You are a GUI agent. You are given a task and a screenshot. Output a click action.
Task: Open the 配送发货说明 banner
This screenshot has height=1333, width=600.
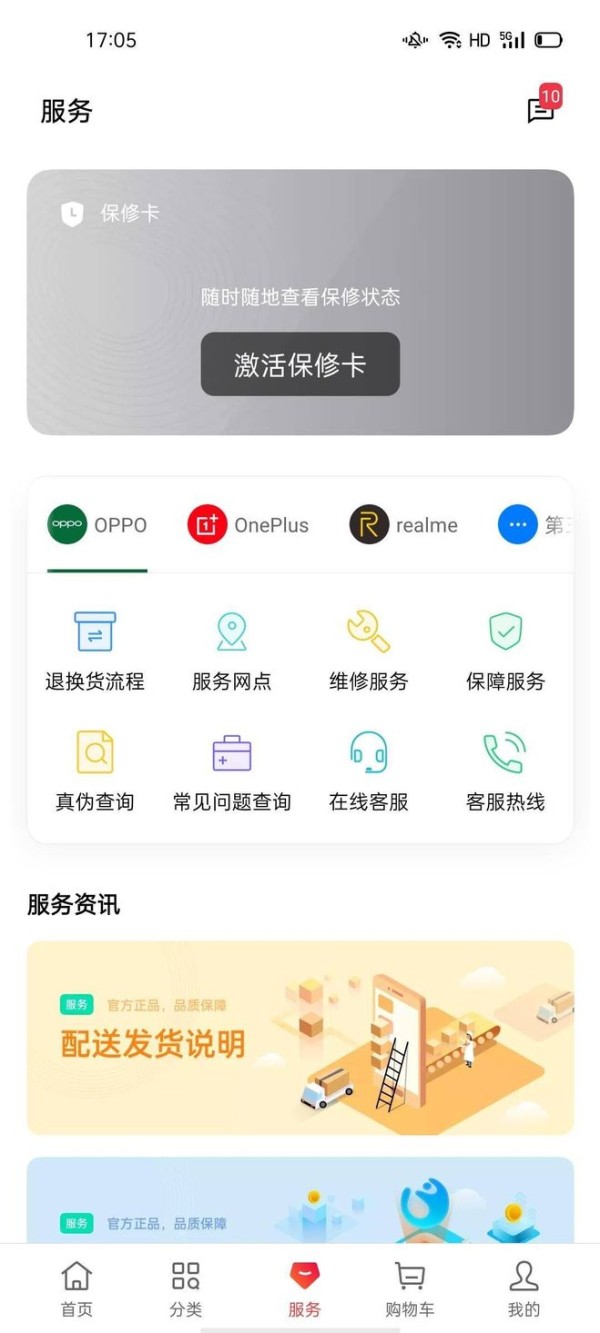300,1037
